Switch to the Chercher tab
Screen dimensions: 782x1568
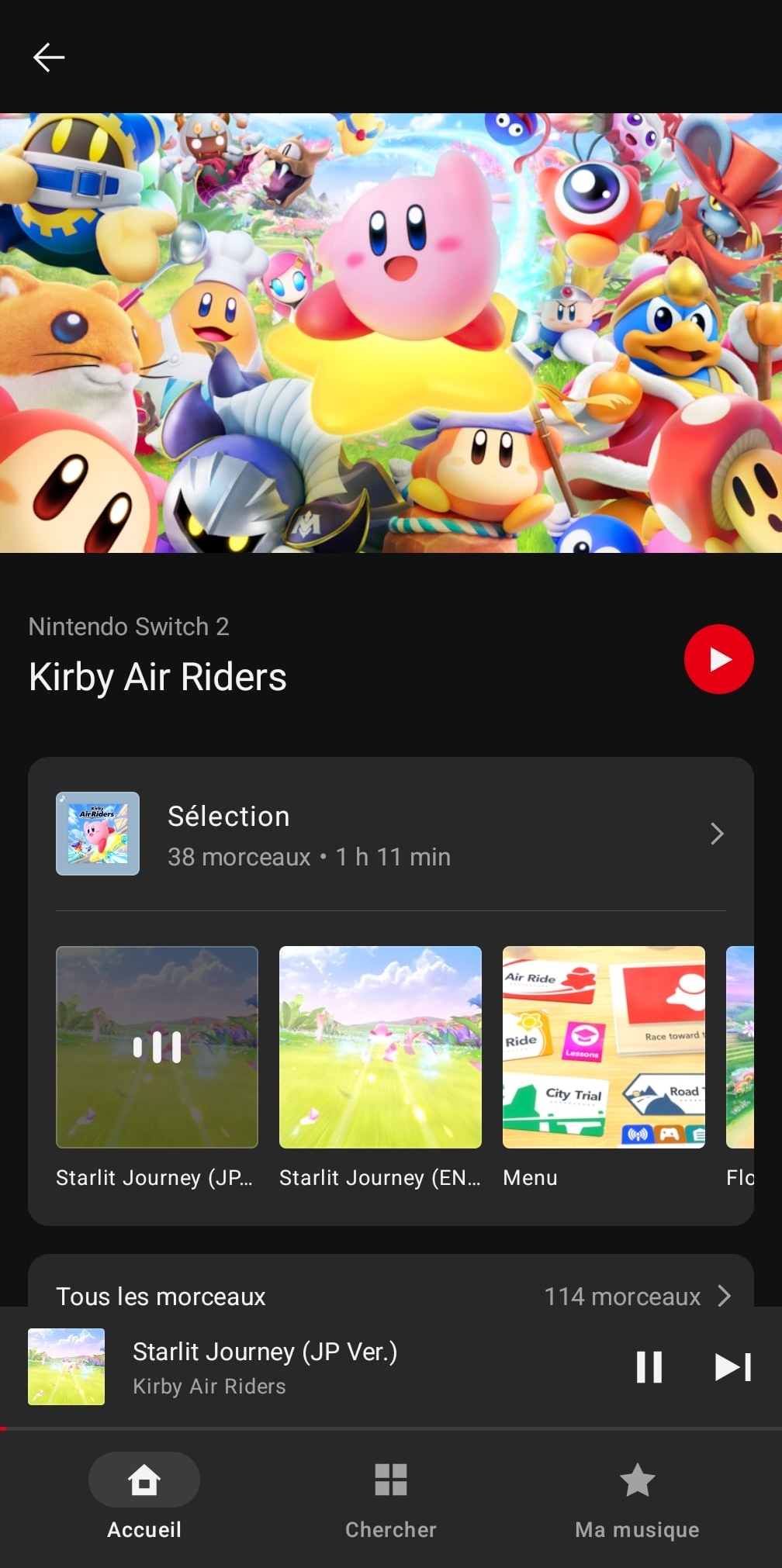390,1497
